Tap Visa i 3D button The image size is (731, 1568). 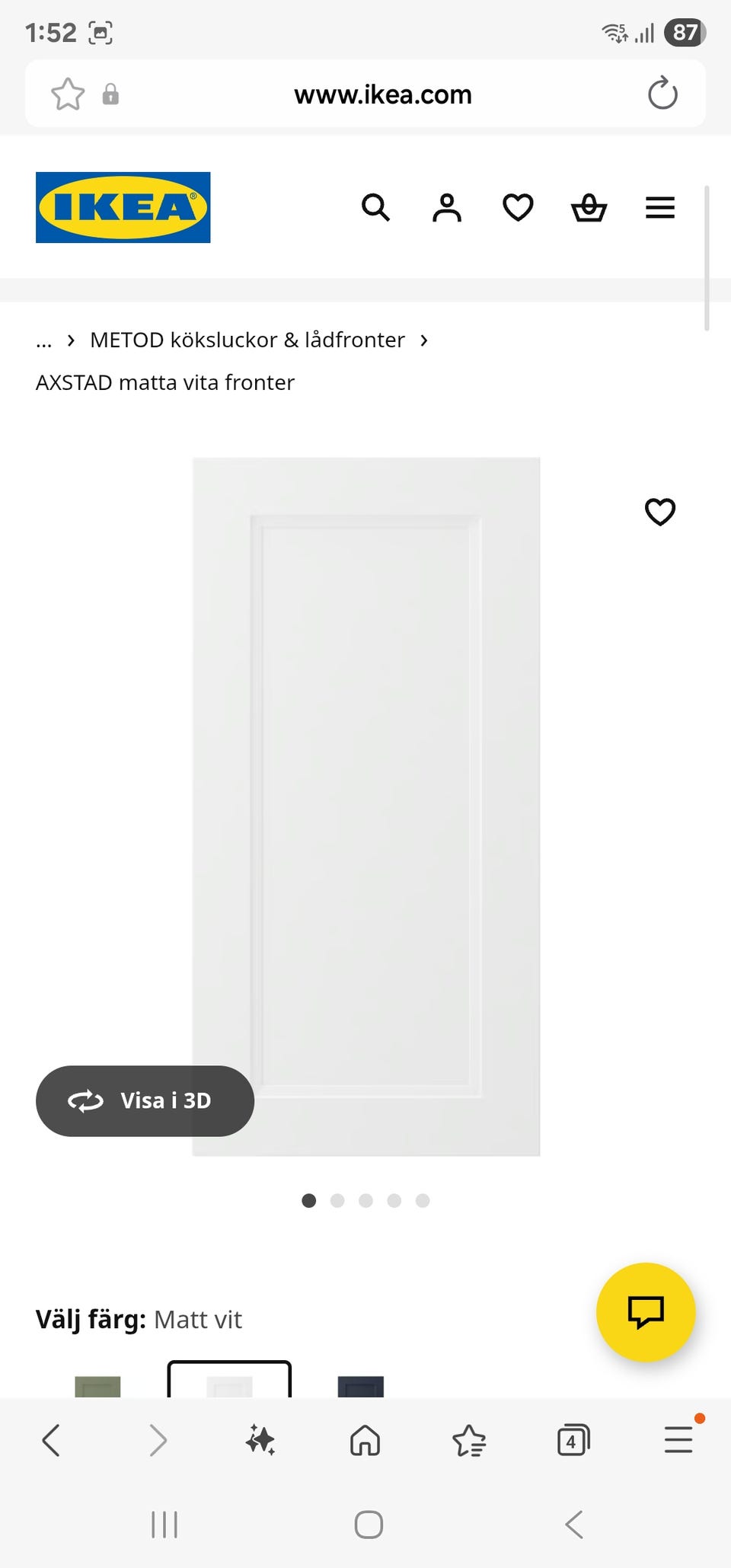(x=145, y=1100)
